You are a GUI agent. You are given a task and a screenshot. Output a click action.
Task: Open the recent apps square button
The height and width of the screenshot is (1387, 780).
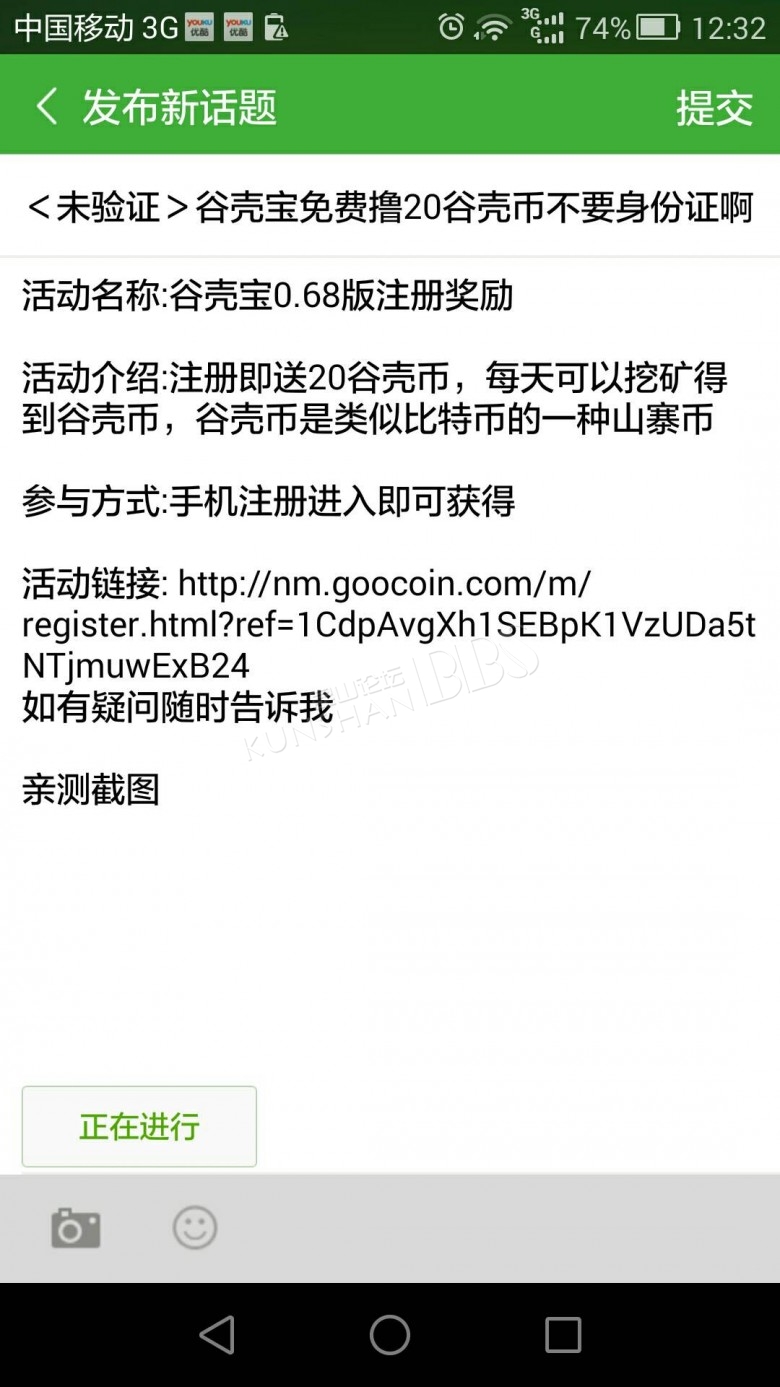pyautogui.click(x=562, y=1334)
